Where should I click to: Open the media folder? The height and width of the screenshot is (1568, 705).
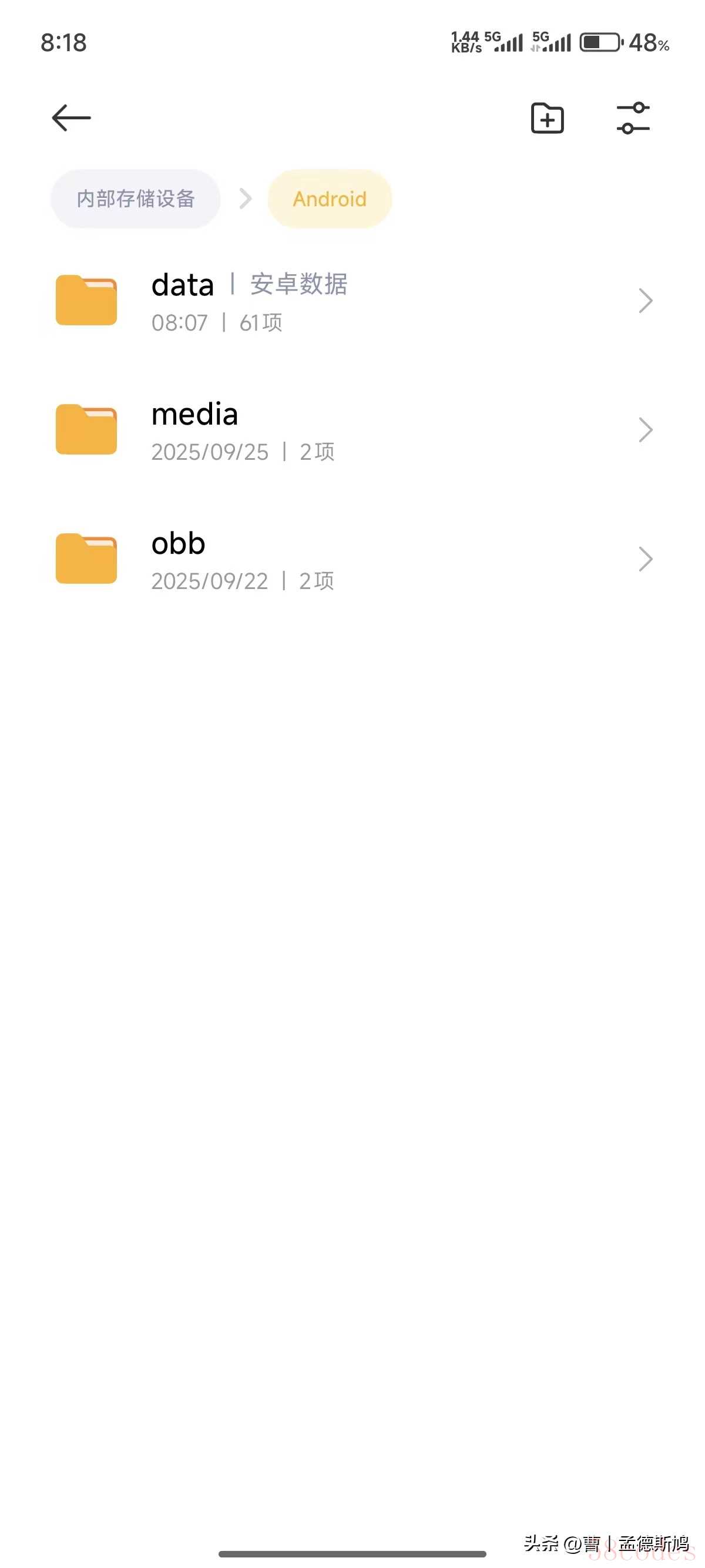pos(353,430)
